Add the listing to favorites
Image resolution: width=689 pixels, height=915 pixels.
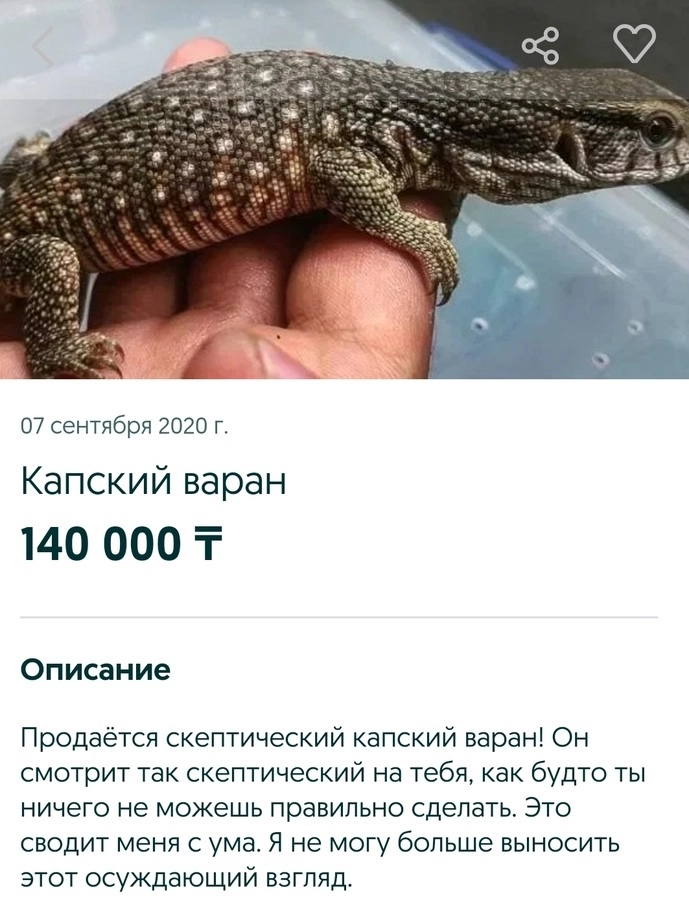(633, 43)
